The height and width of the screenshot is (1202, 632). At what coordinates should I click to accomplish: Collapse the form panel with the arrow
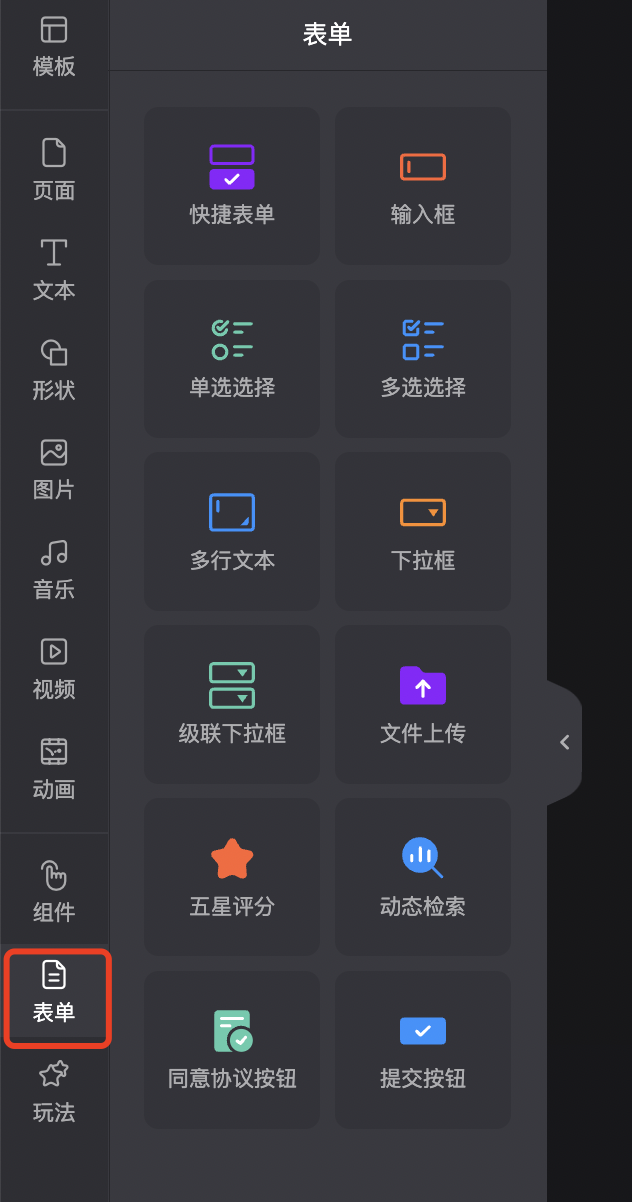coord(565,742)
